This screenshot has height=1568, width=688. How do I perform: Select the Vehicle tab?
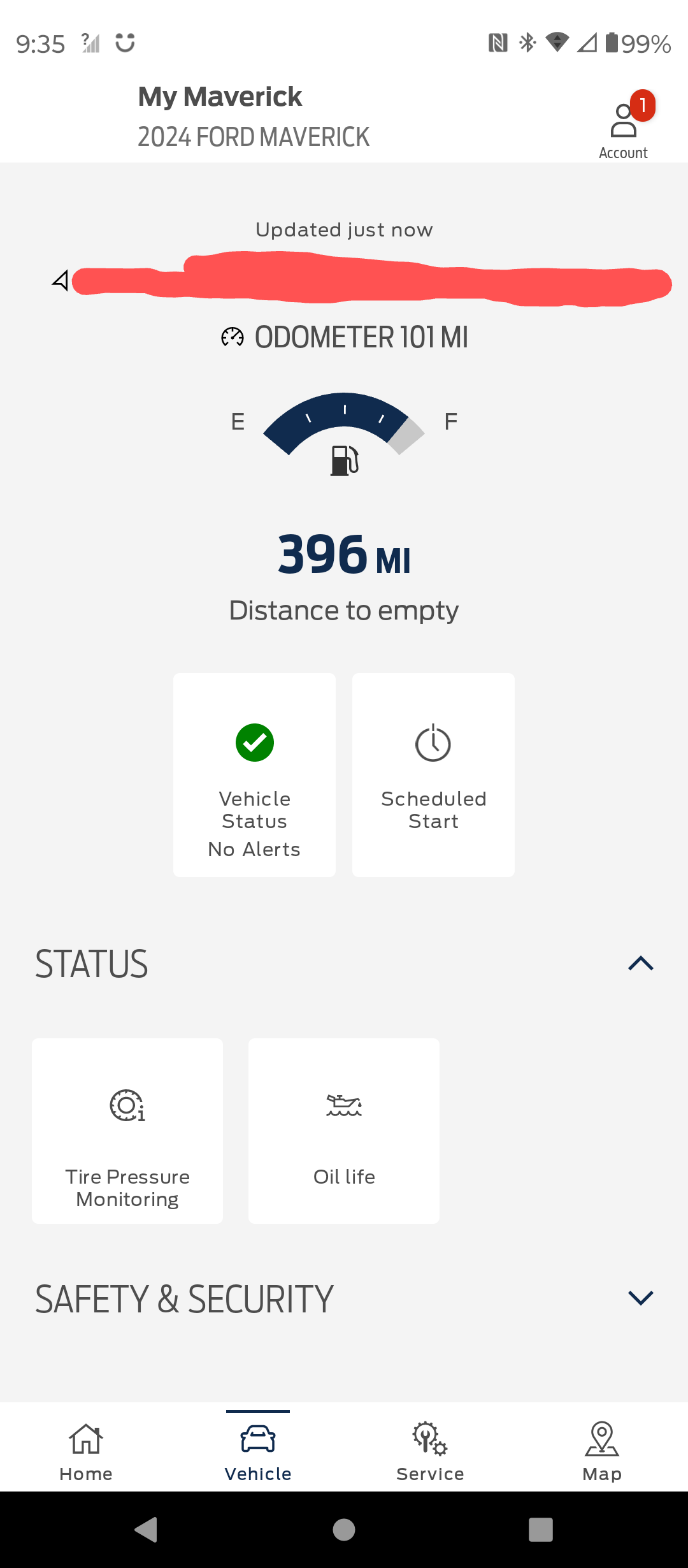[258, 1449]
